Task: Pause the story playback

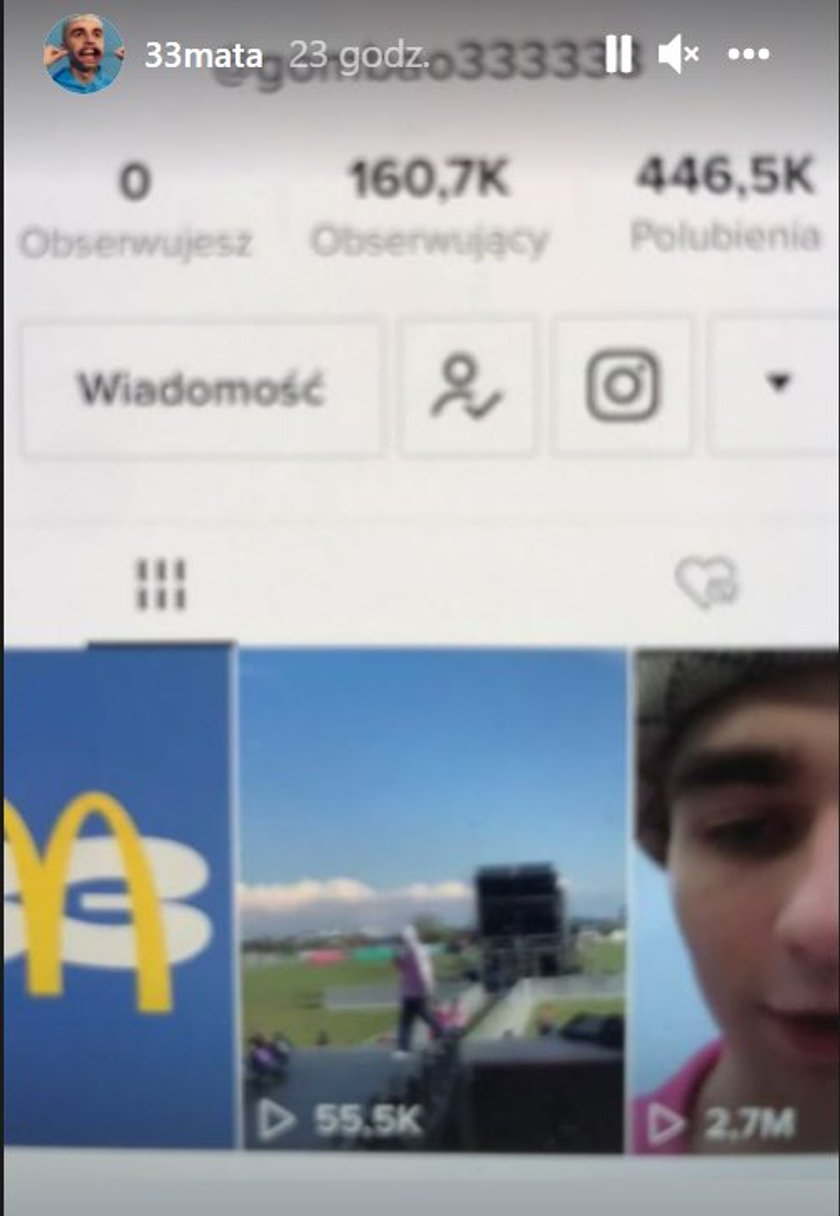Action: (x=618, y=54)
